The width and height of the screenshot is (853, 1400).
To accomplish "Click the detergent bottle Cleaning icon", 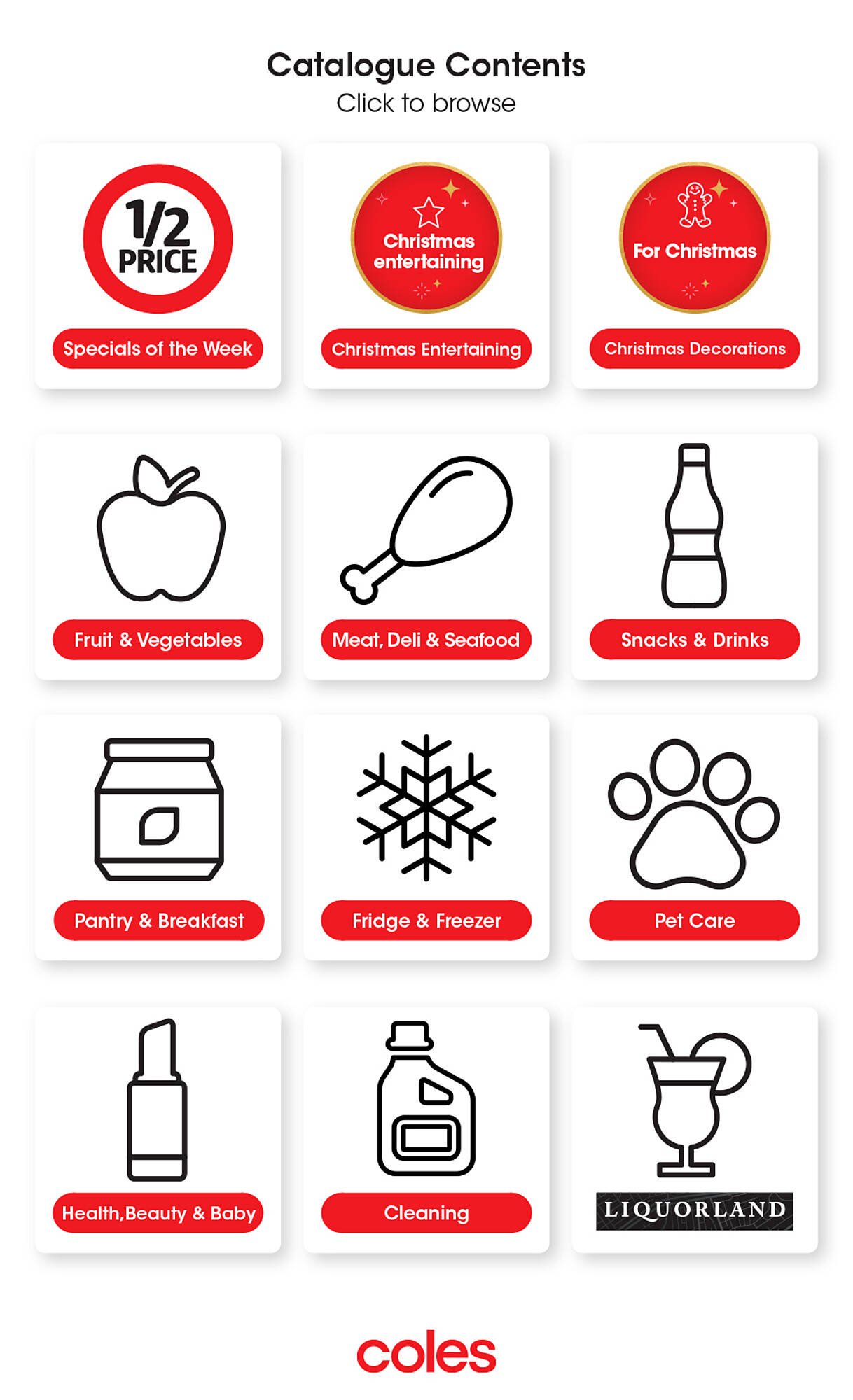I will point(426,1099).
